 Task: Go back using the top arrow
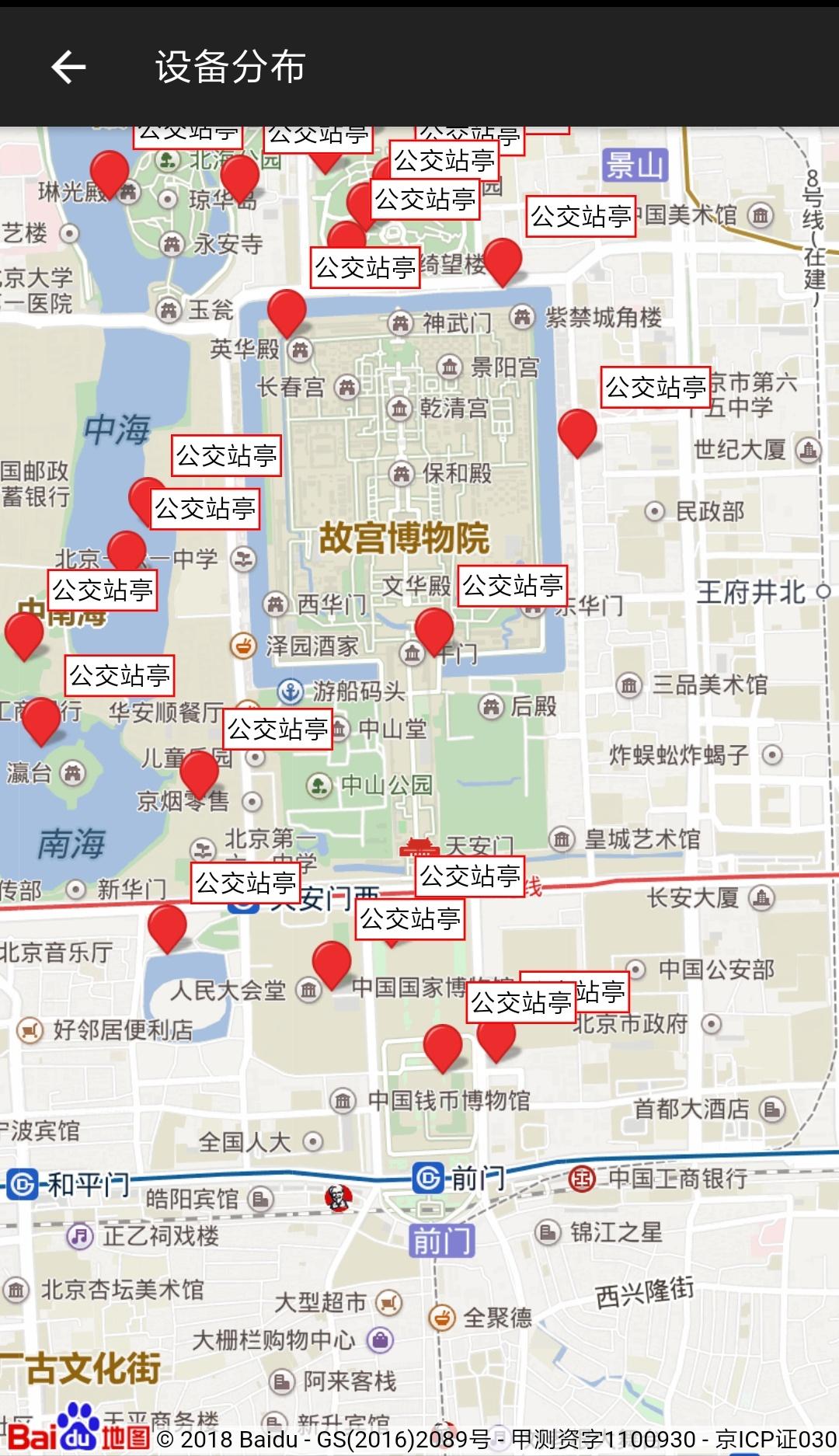68,67
